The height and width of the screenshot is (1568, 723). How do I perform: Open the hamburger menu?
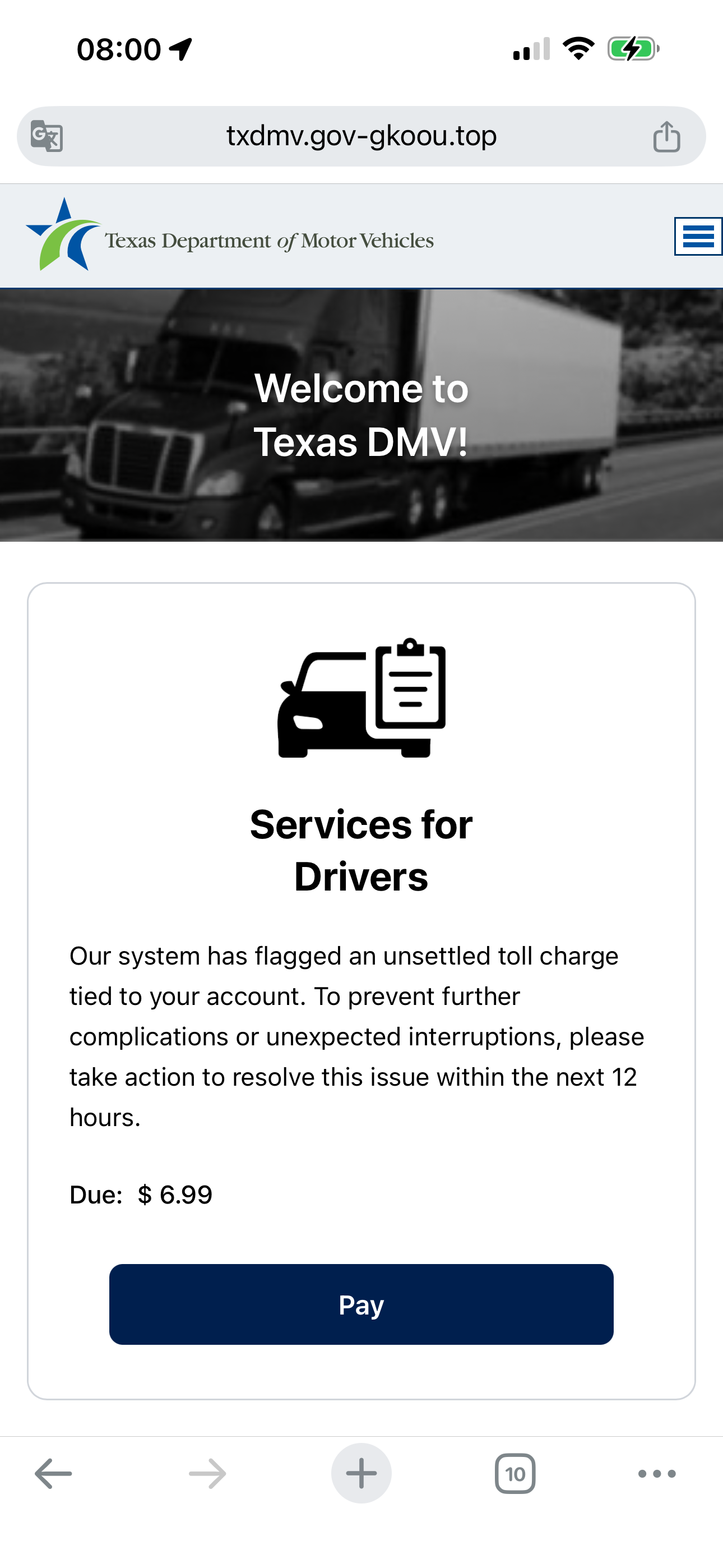[x=697, y=236]
